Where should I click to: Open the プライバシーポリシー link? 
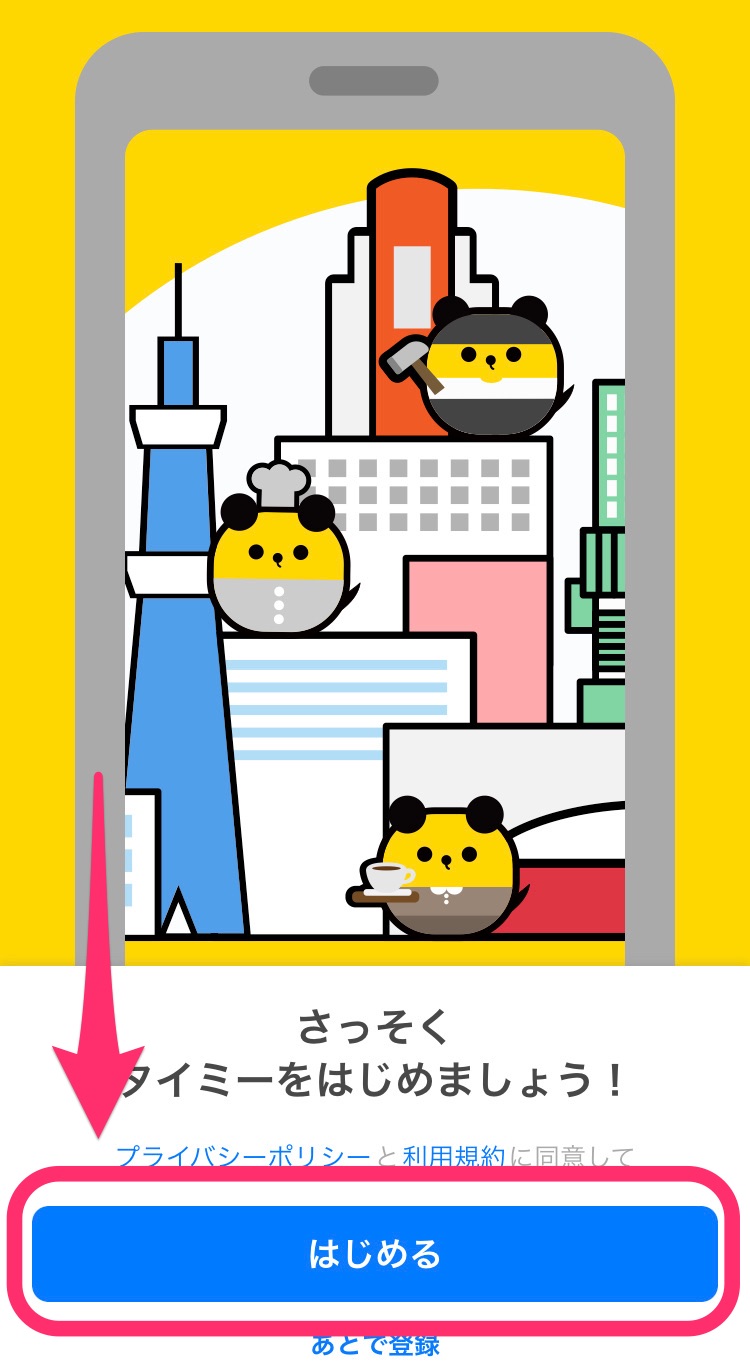243,1157
